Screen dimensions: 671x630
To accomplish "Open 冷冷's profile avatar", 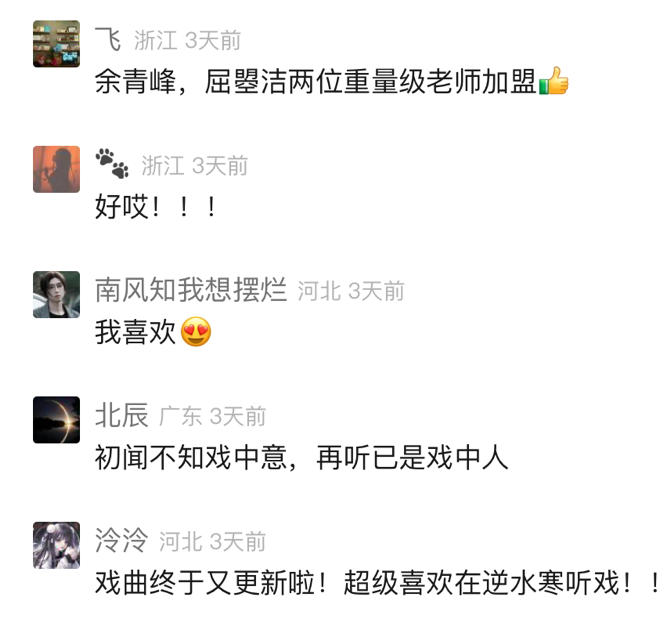I will (x=56, y=545).
